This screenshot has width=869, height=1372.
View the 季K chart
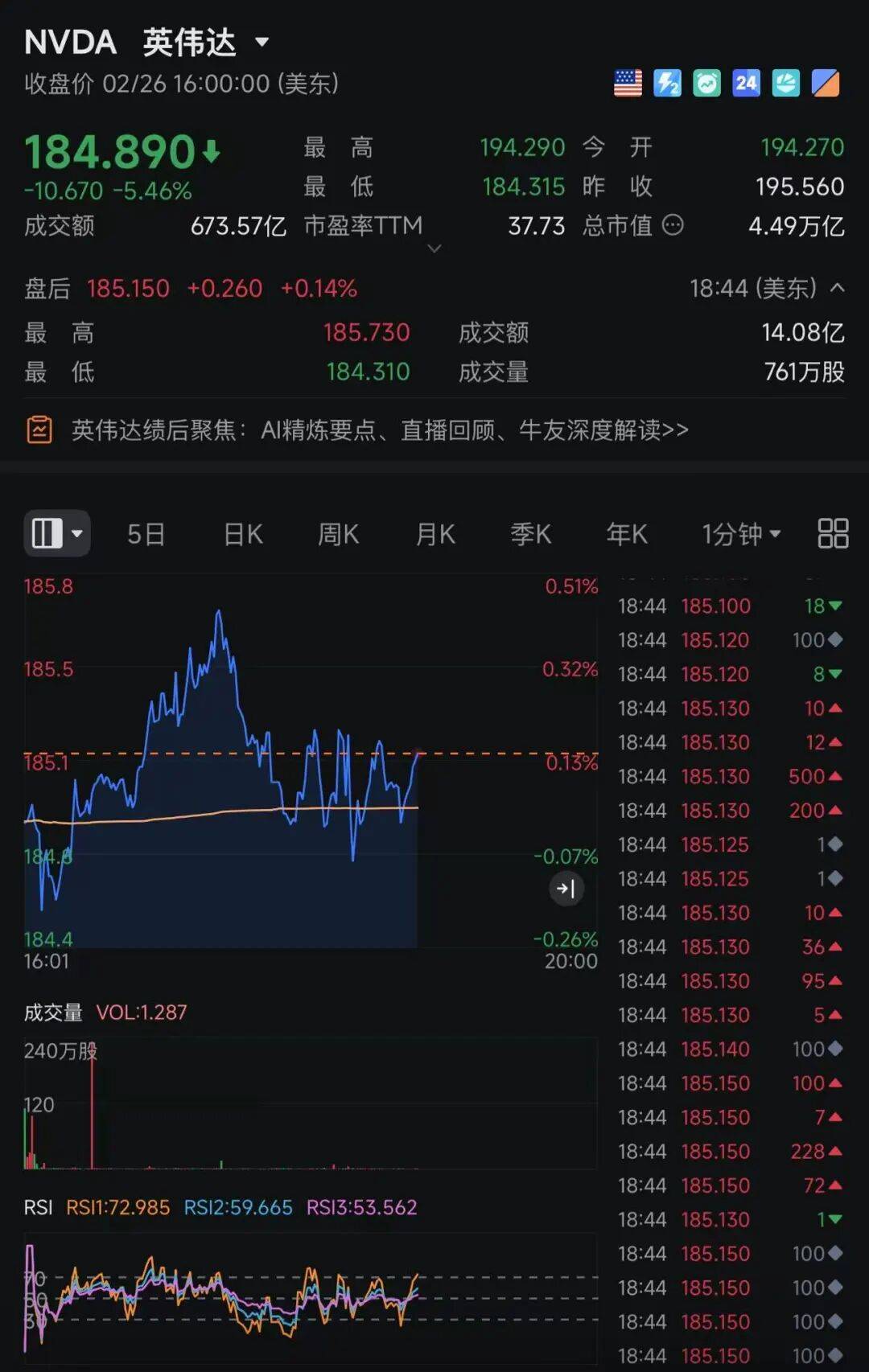530,534
